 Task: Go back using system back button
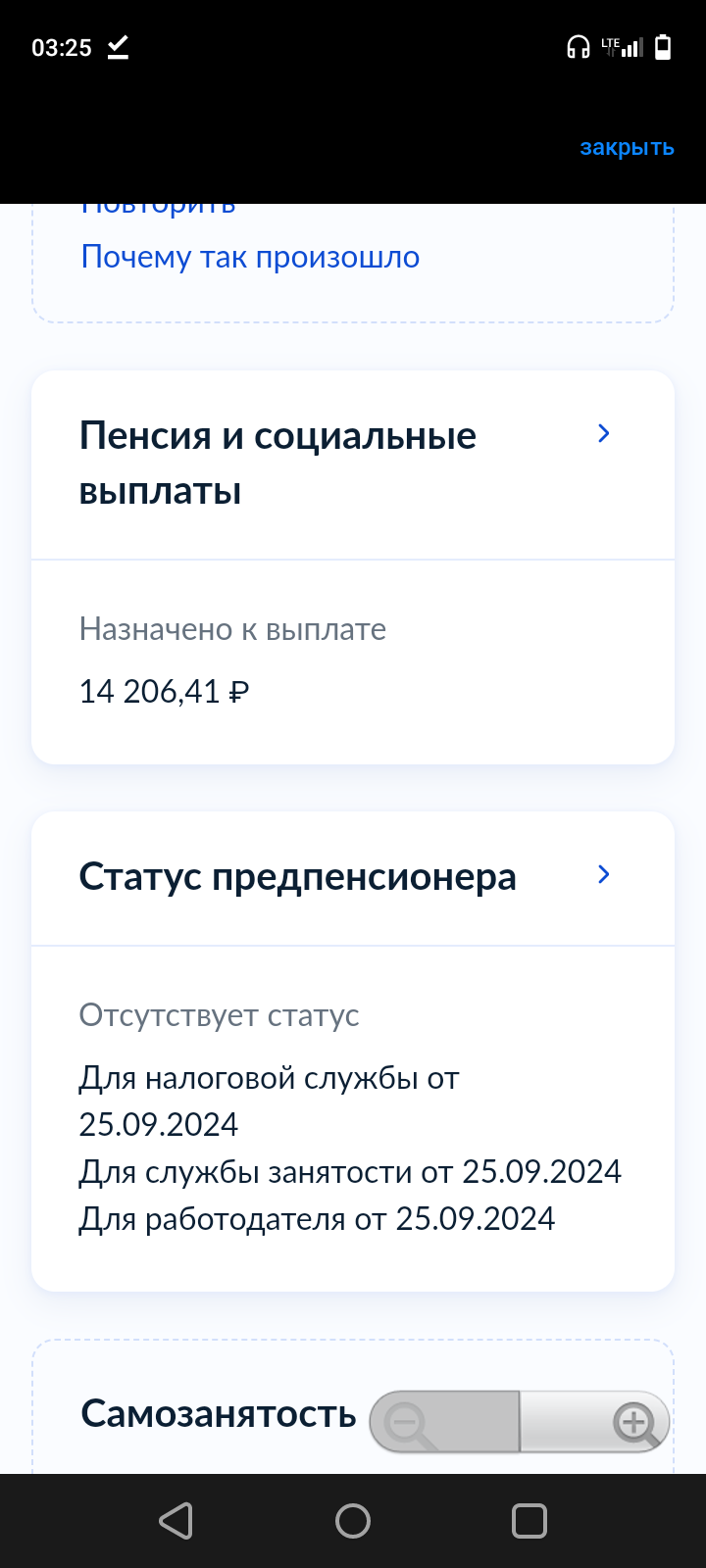[x=176, y=1521]
